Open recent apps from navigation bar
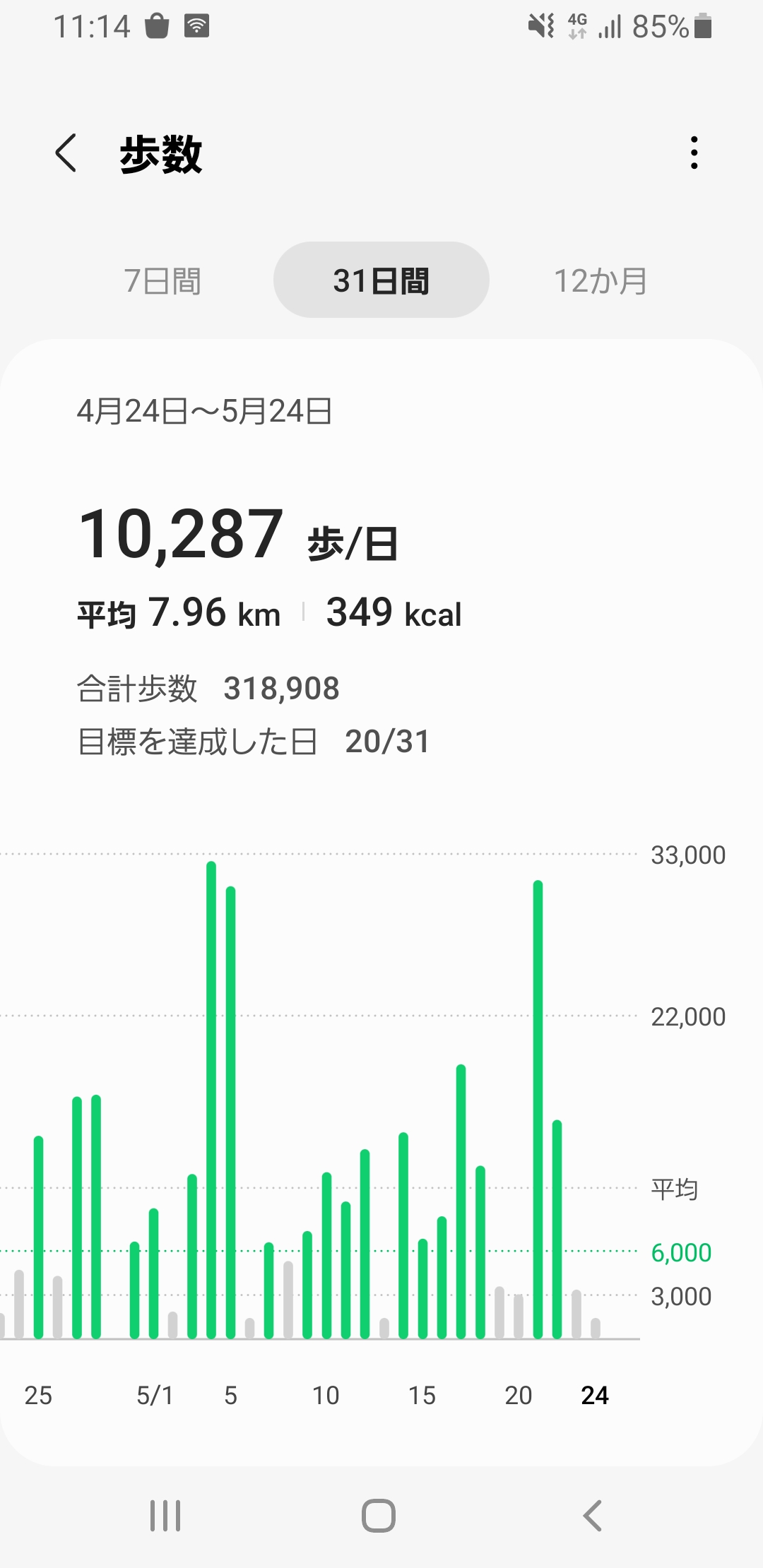This screenshot has height=1568, width=763. [x=165, y=1516]
